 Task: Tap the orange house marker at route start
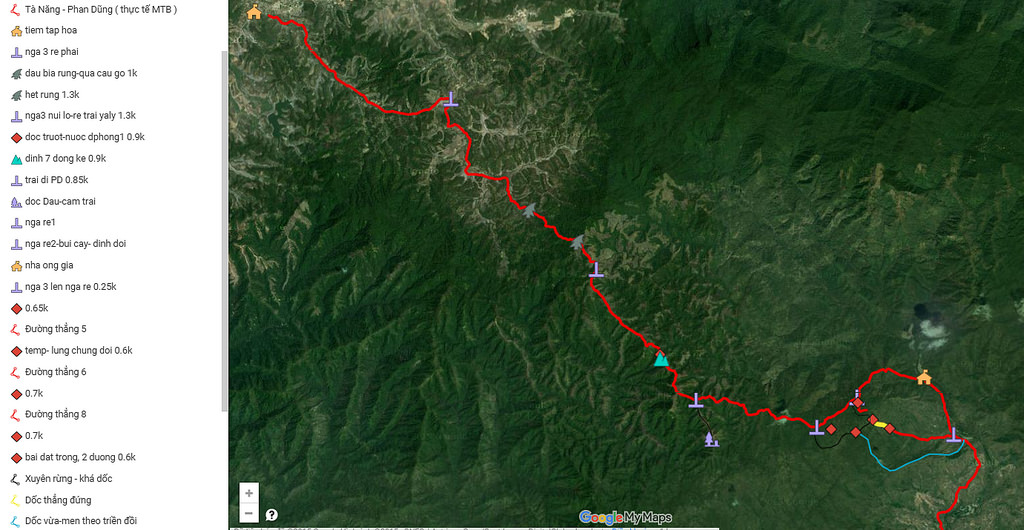[x=254, y=13]
